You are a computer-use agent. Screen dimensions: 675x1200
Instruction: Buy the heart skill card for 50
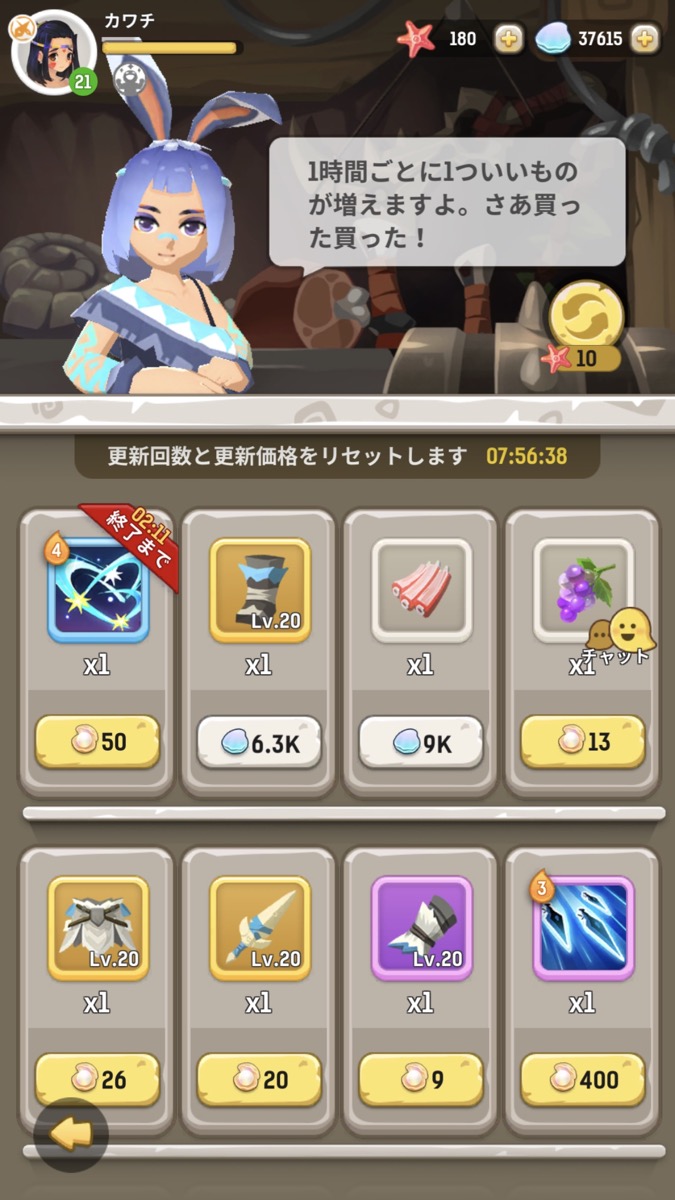[x=97, y=742]
